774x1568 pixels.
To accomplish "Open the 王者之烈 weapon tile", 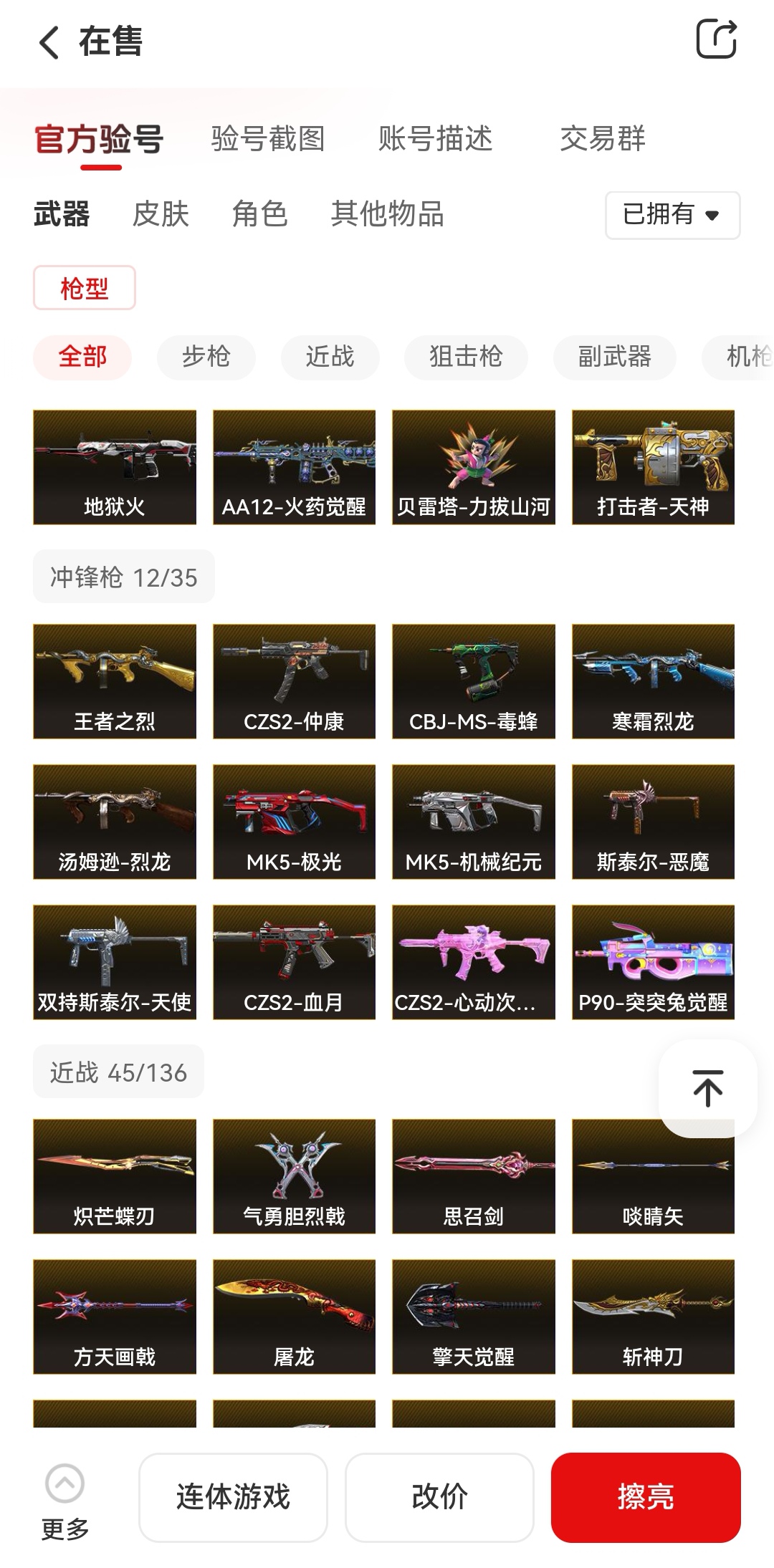I will click(115, 680).
